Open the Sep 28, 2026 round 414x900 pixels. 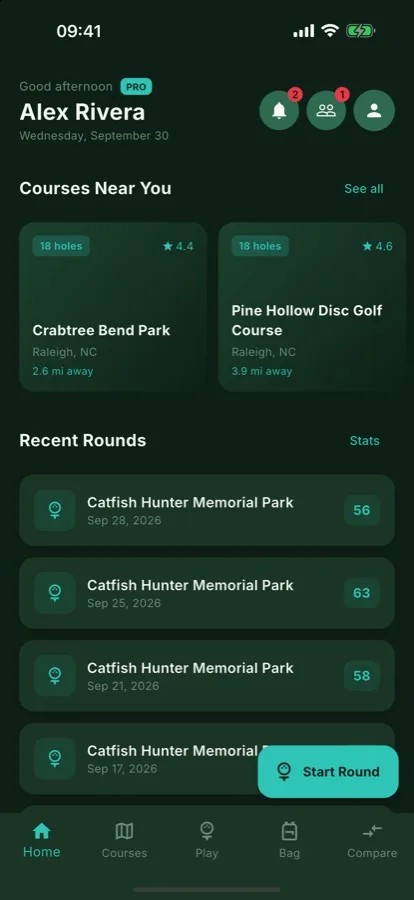207,510
